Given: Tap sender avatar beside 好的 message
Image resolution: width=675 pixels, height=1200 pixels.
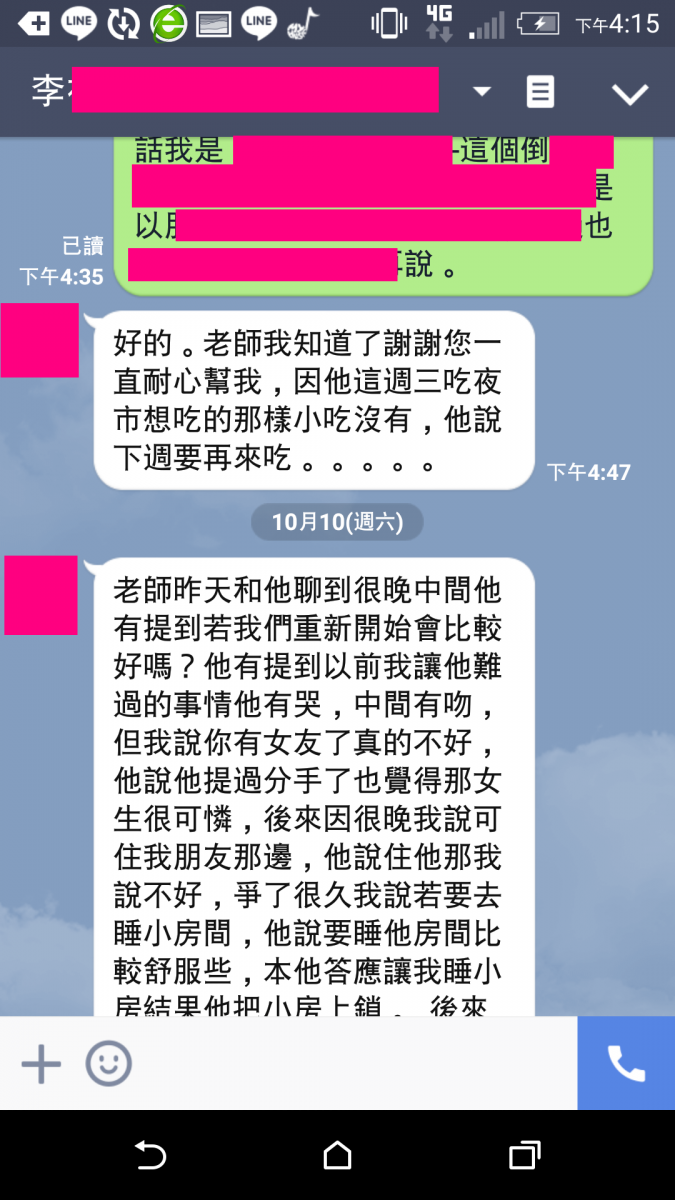Looking at the screenshot, I should (x=40, y=340).
